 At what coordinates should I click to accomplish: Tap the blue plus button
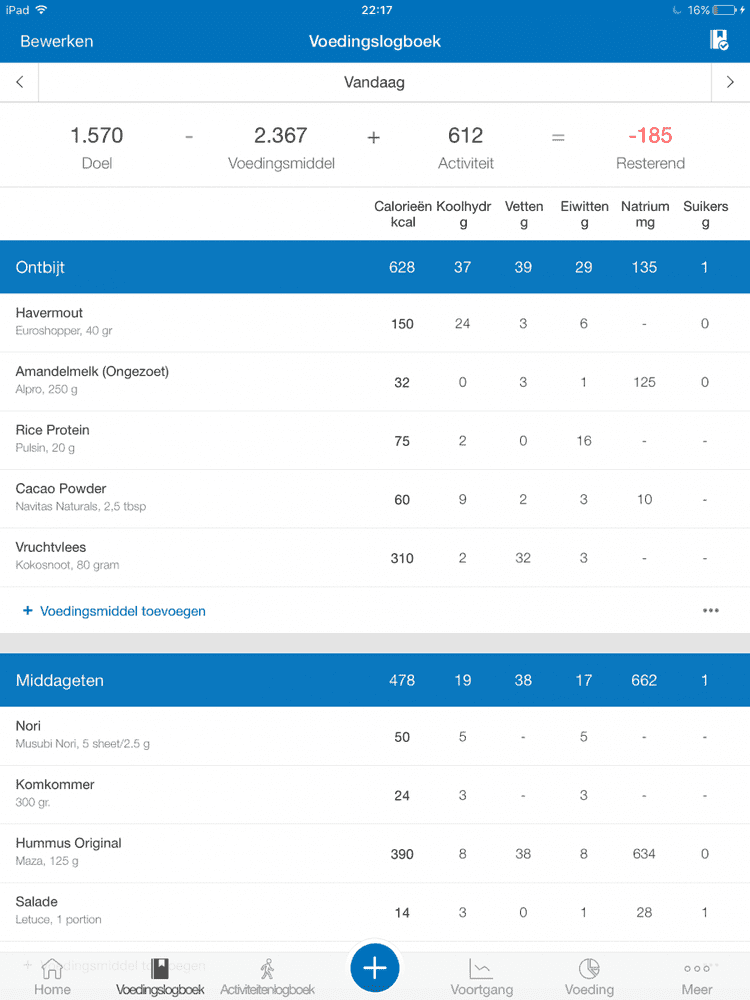(375, 968)
